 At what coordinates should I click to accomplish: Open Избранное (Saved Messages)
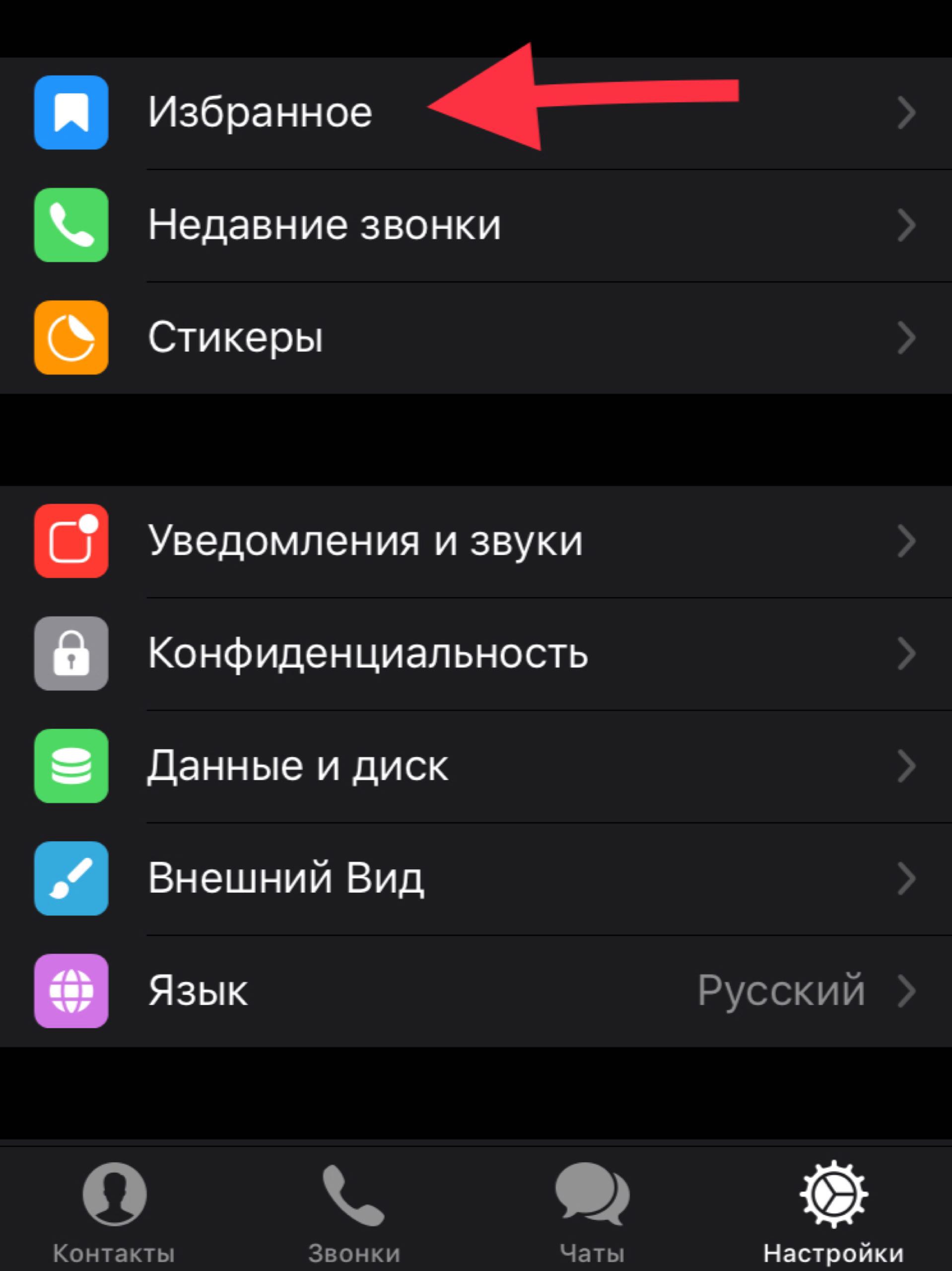point(260,113)
